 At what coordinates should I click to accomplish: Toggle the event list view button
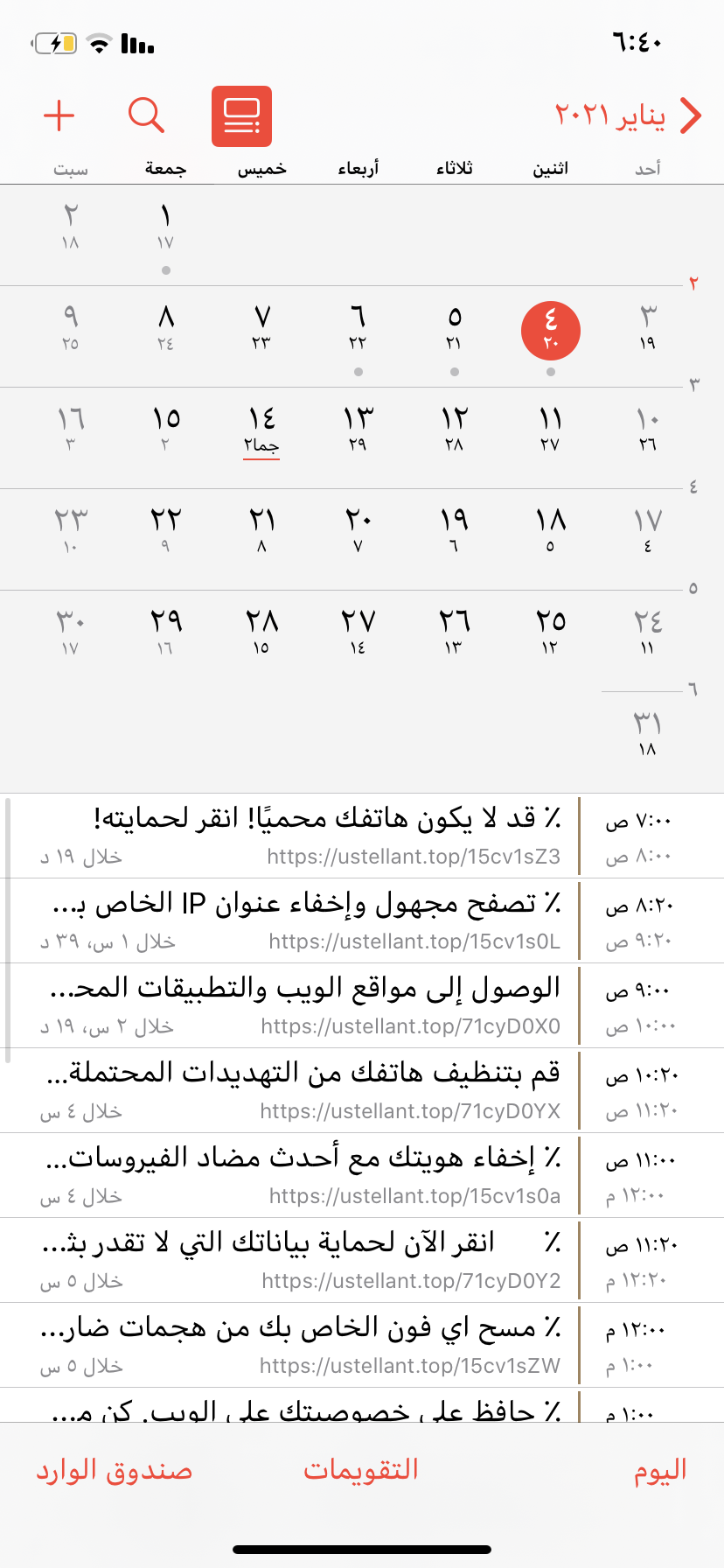pos(241,116)
